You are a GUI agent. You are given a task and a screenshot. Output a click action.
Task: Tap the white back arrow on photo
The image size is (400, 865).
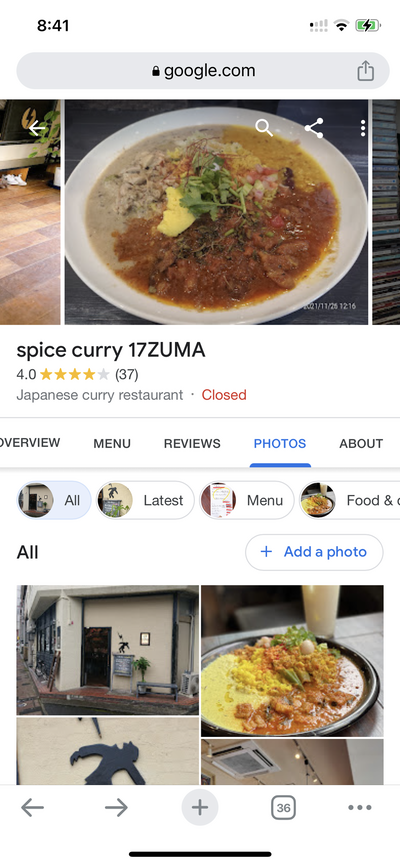[37, 129]
